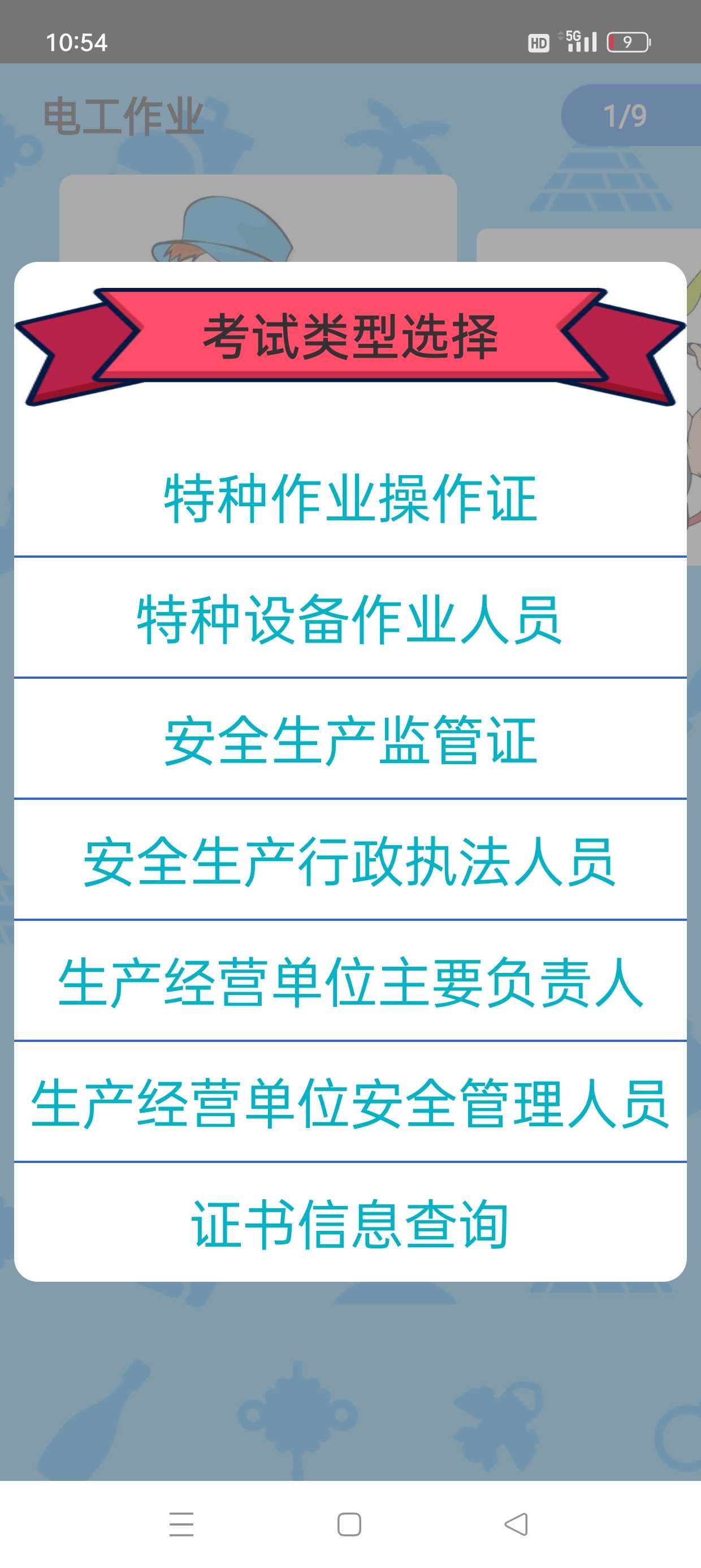Choose 生产经营单位安全管理人员 option
The image size is (701, 1568).
(x=350, y=1103)
